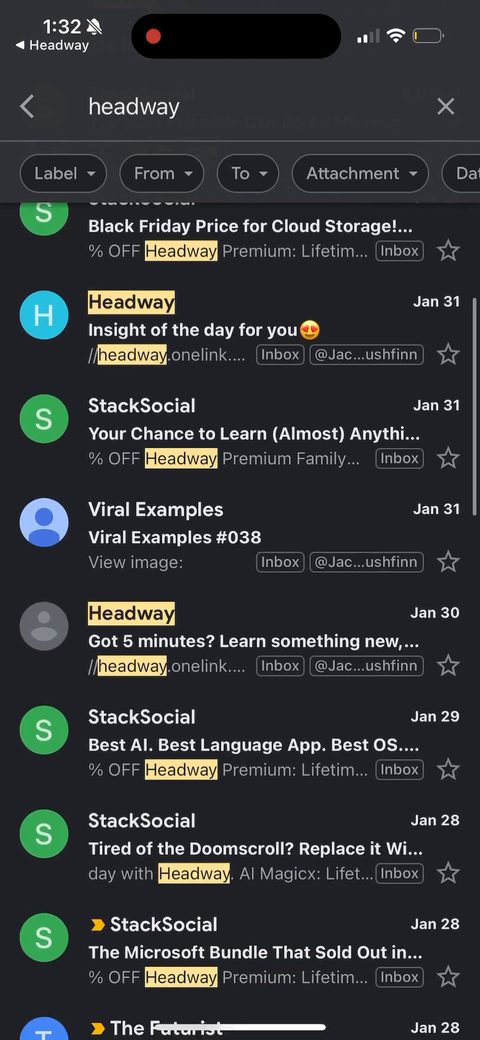The height and width of the screenshot is (1040, 480).
Task: Open the Attachment filter dropdown
Action: click(x=360, y=174)
